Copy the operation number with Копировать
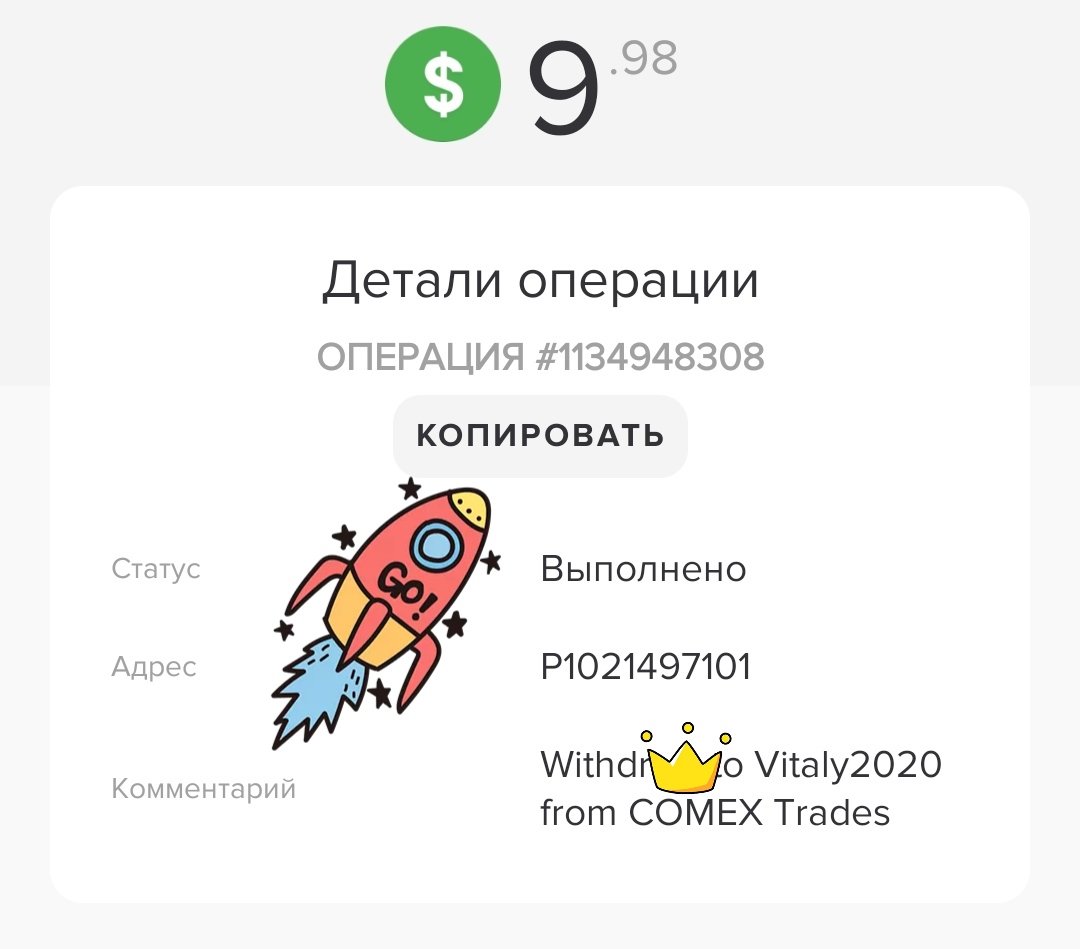 click(540, 436)
